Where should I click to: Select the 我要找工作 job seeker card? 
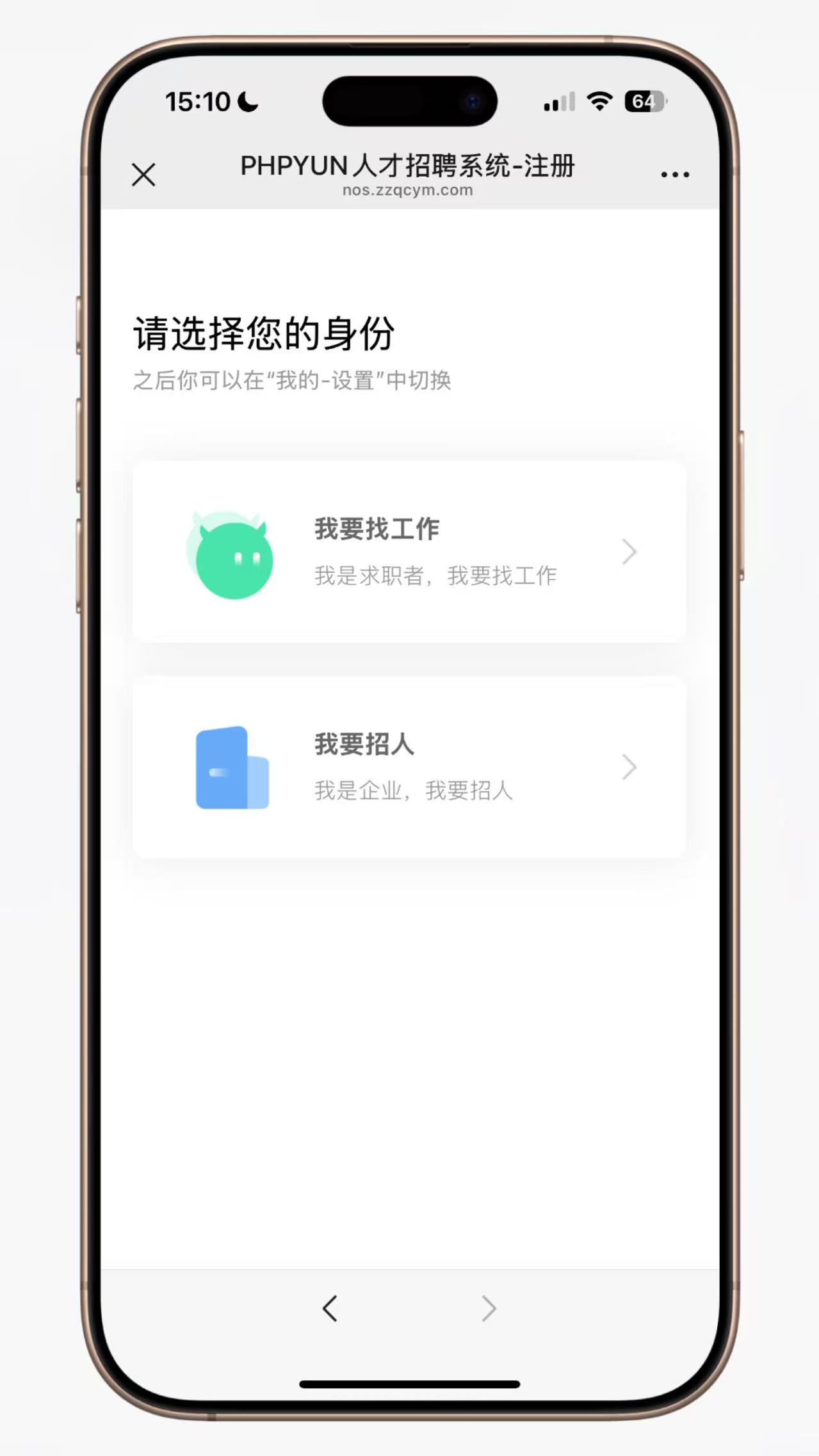409,551
